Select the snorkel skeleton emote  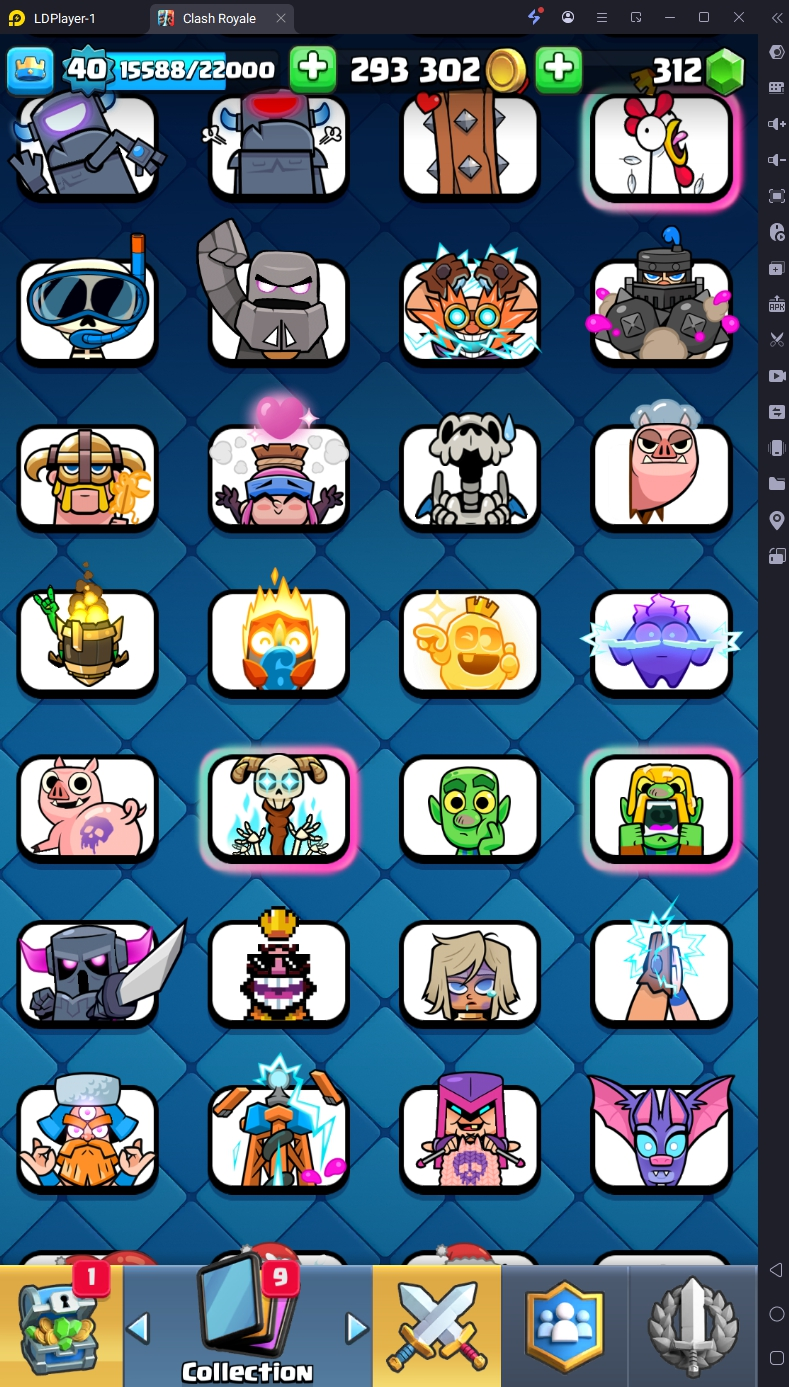[x=88, y=309]
